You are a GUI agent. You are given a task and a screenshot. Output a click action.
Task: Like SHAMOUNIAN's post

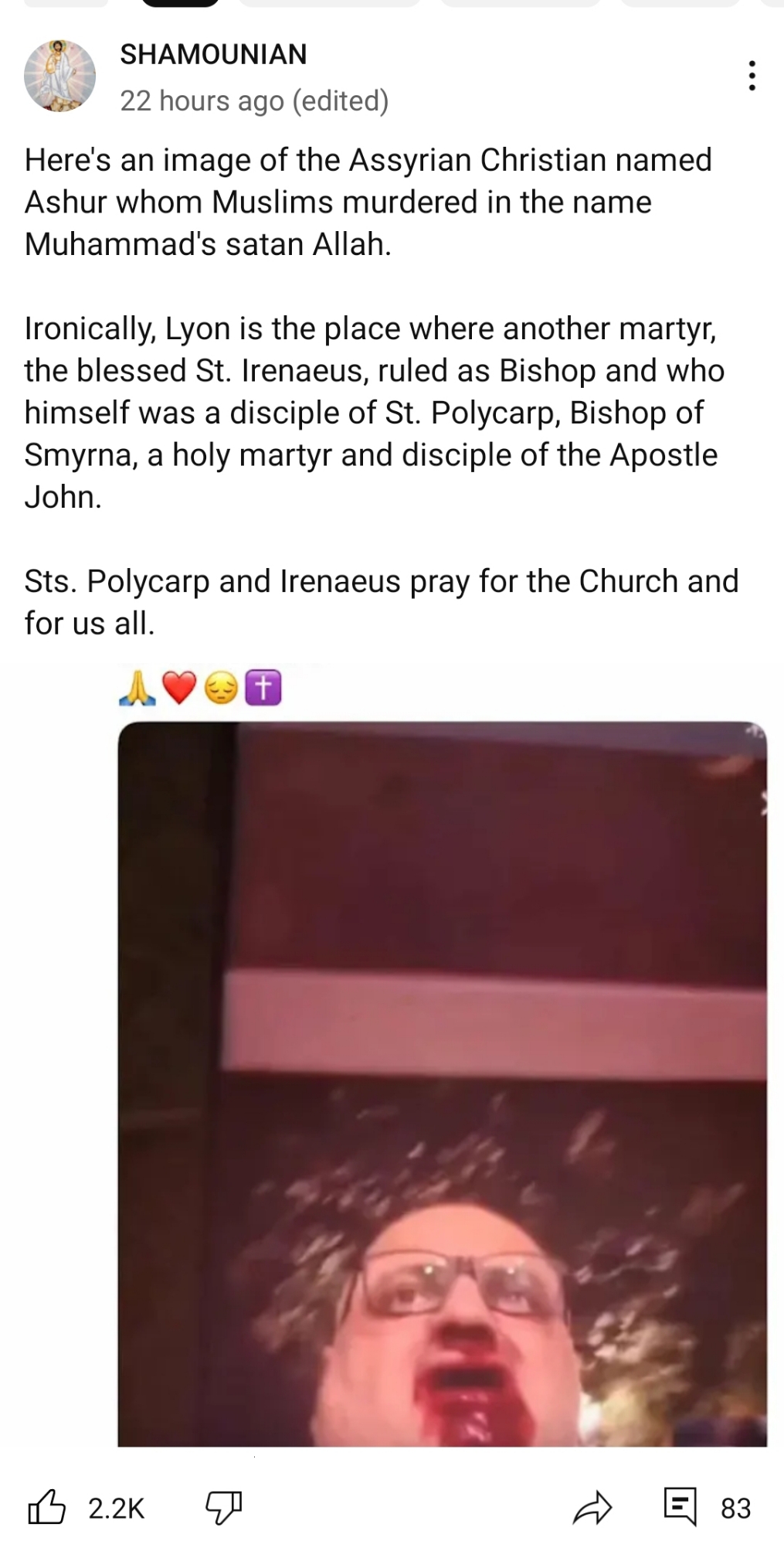click(47, 1506)
